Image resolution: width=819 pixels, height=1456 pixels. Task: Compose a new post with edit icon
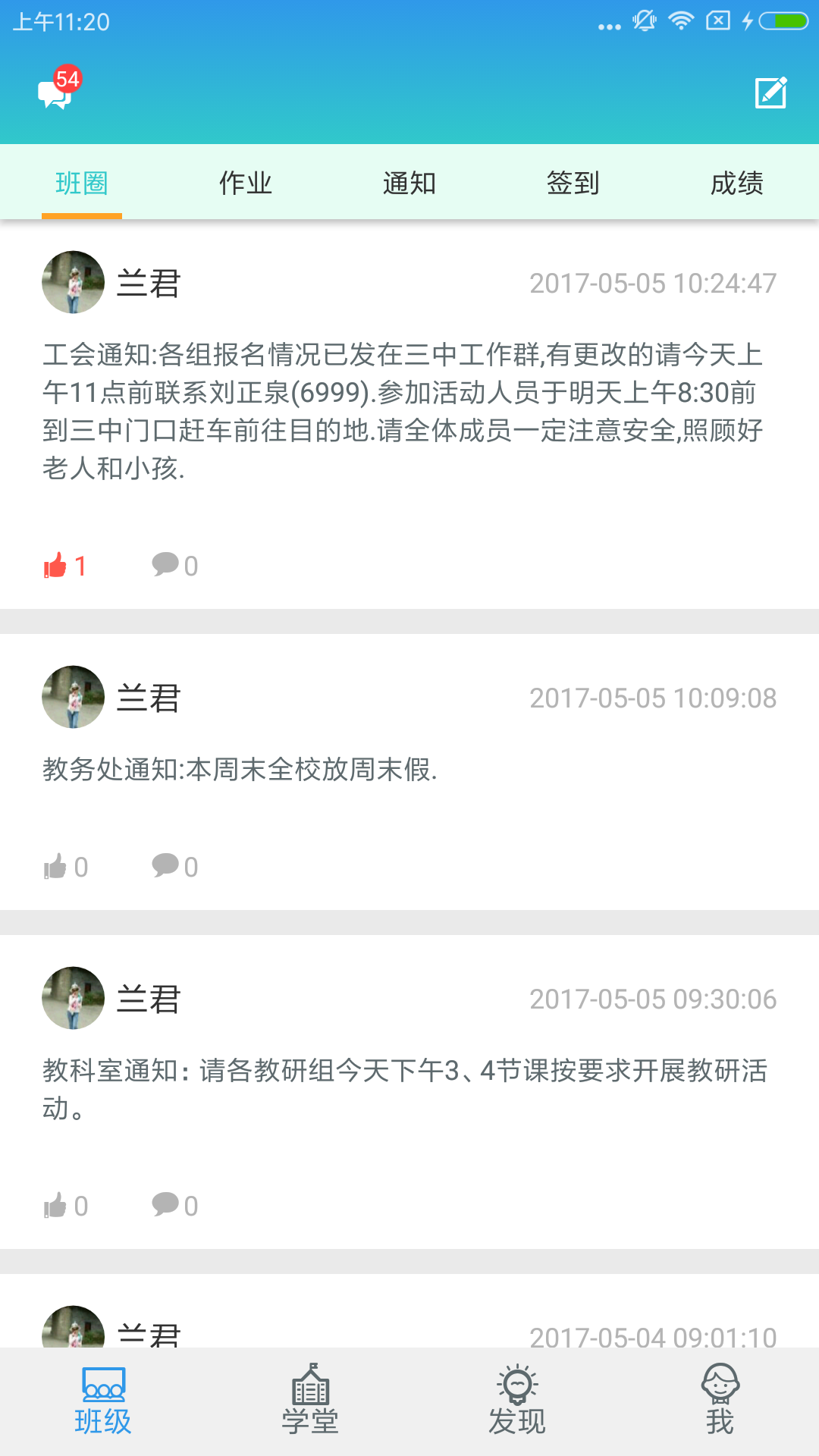coord(771,93)
